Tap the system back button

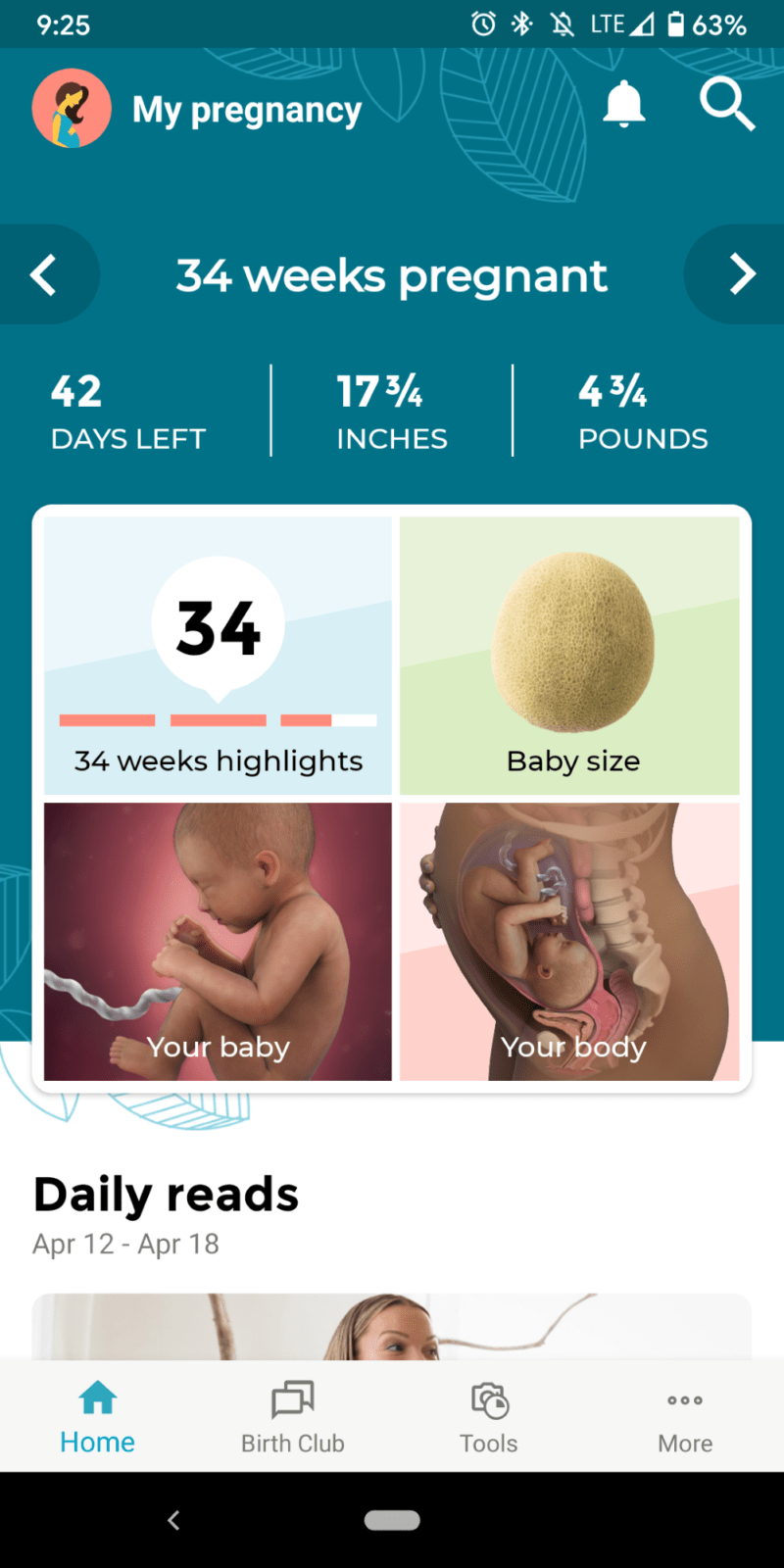coord(173,1520)
